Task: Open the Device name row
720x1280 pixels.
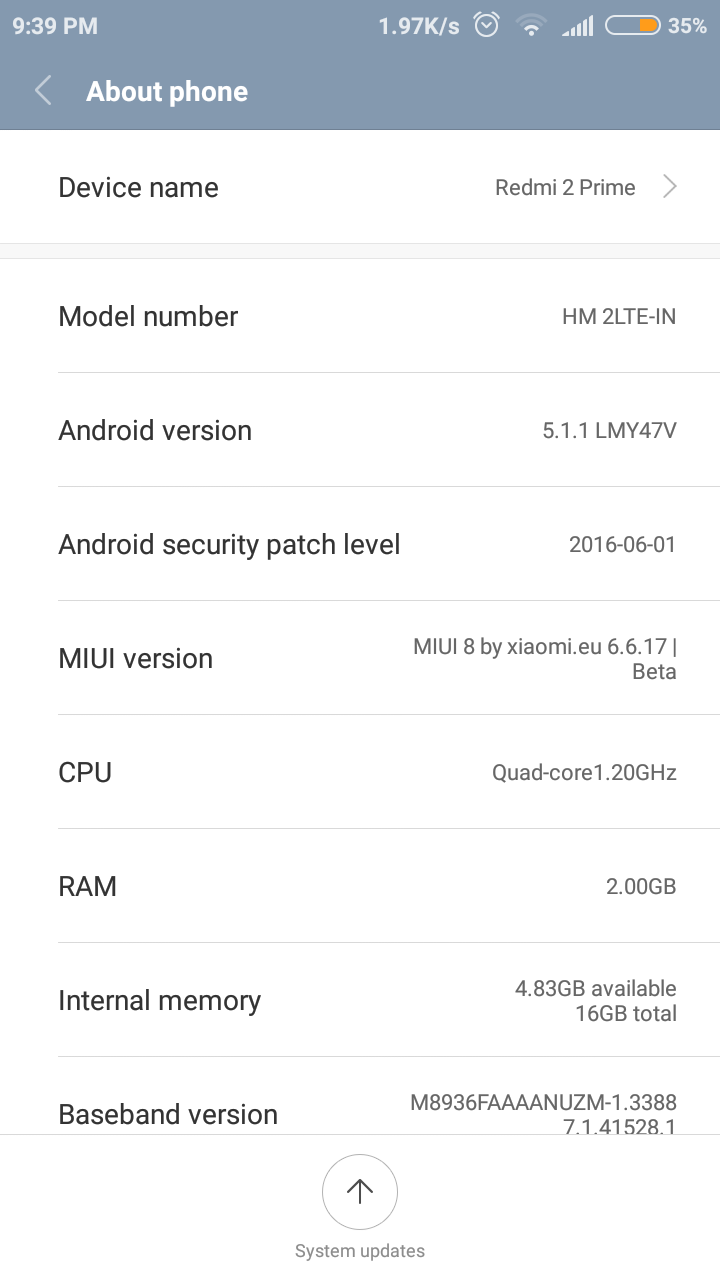Action: pyautogui.click(x=360, y=187)
